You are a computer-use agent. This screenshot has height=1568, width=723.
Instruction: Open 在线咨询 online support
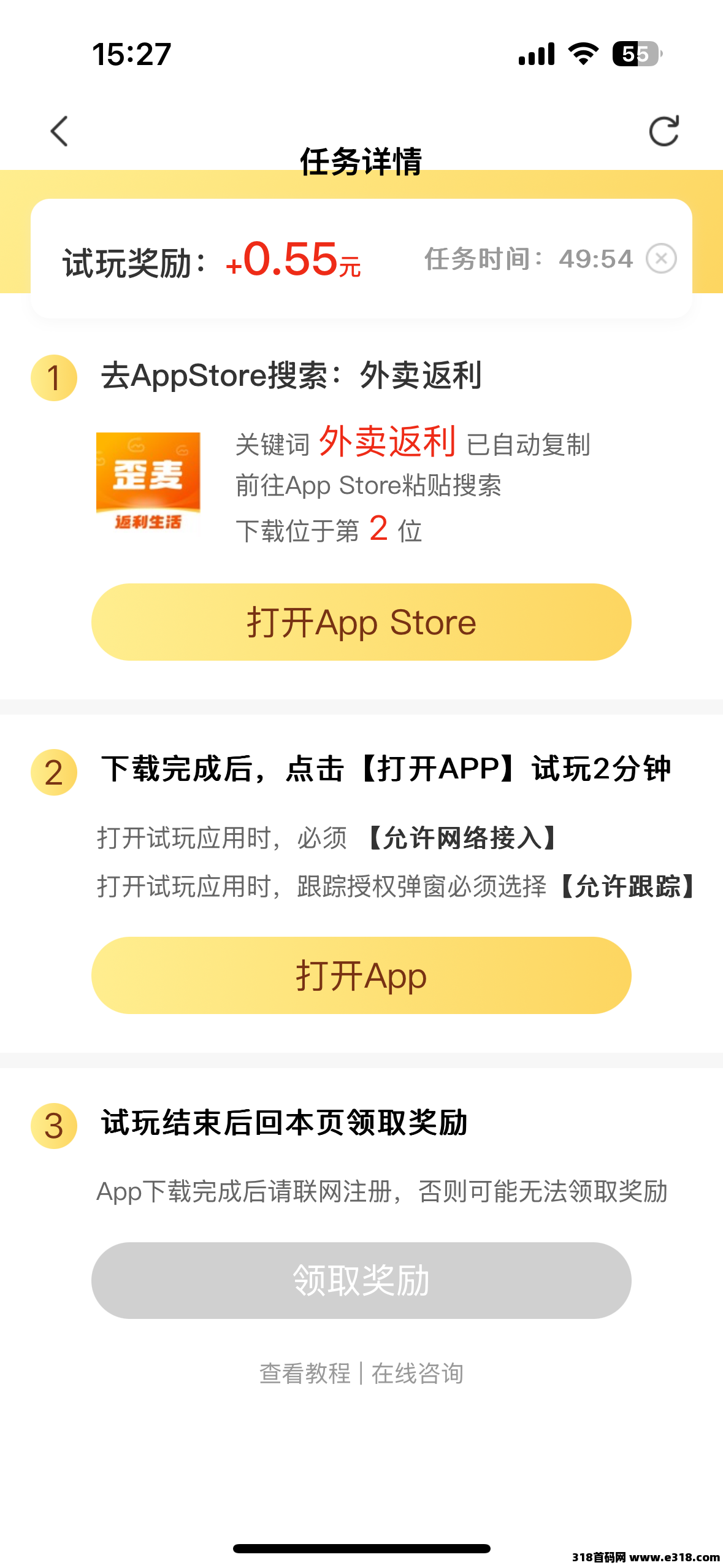pos(418,1374)
